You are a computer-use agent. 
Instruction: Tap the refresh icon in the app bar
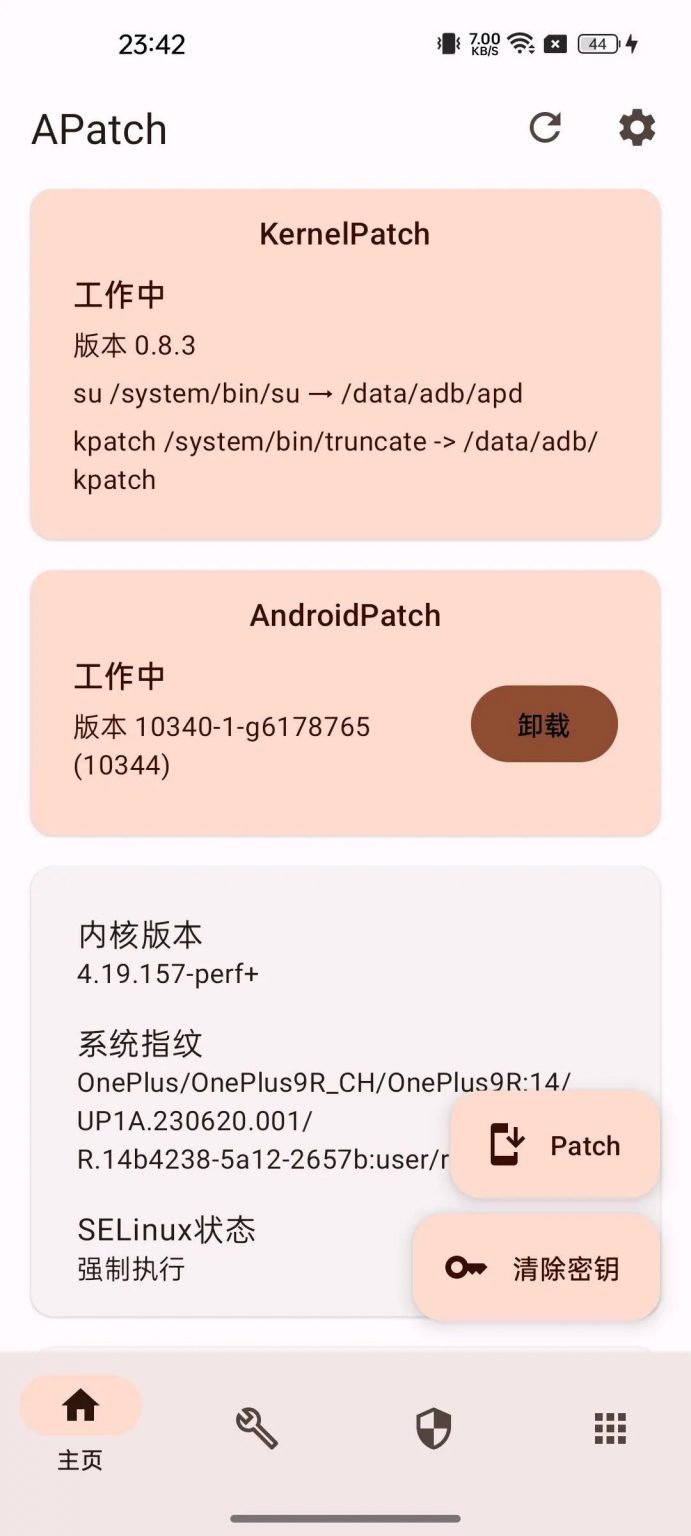coord(545,128)
